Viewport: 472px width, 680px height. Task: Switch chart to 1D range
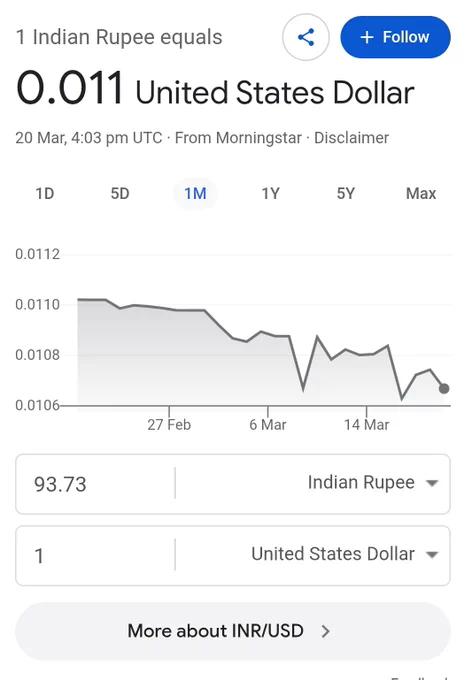45,193
